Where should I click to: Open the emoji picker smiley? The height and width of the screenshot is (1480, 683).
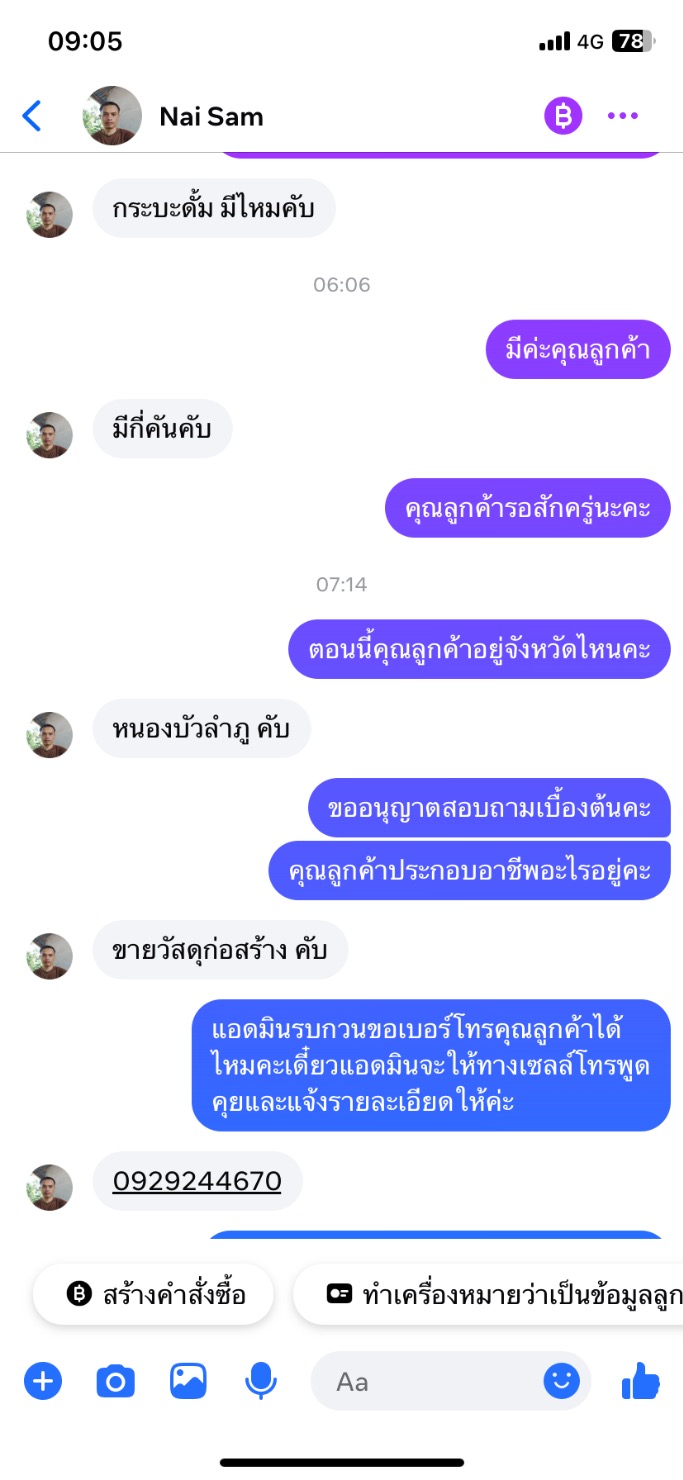[x=562, y=1381]
